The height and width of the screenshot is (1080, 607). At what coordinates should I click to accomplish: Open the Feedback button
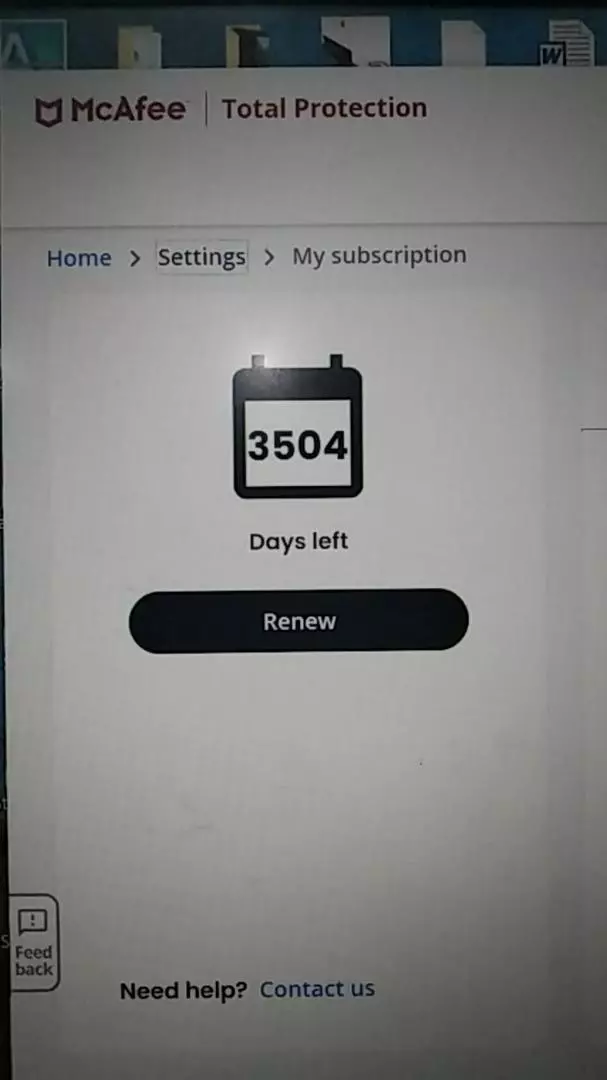34,942
